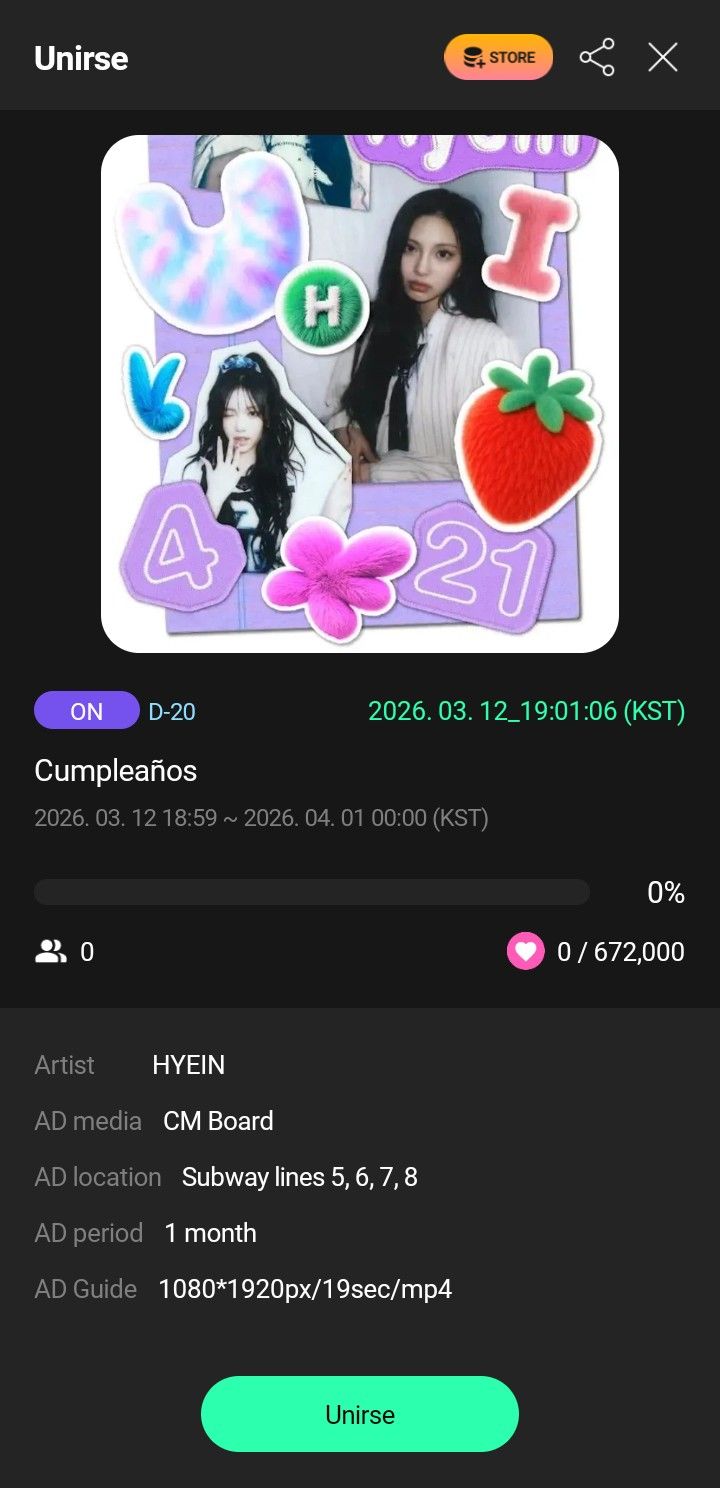The width and height of the screenshot is (720, 1488).
Task: Open the STORE button
Action: point(498,58)
